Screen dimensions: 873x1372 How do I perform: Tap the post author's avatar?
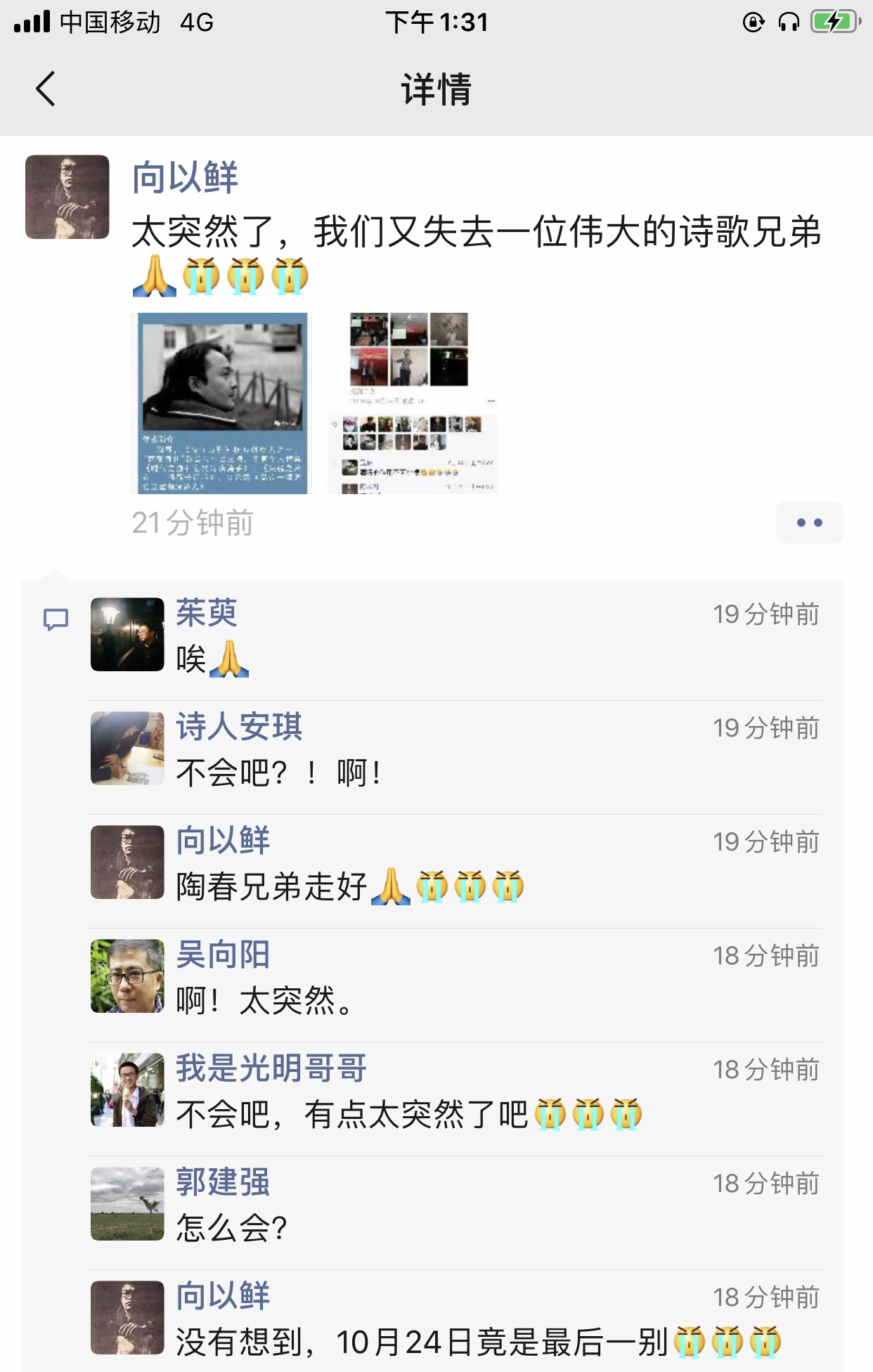[67, 197]
